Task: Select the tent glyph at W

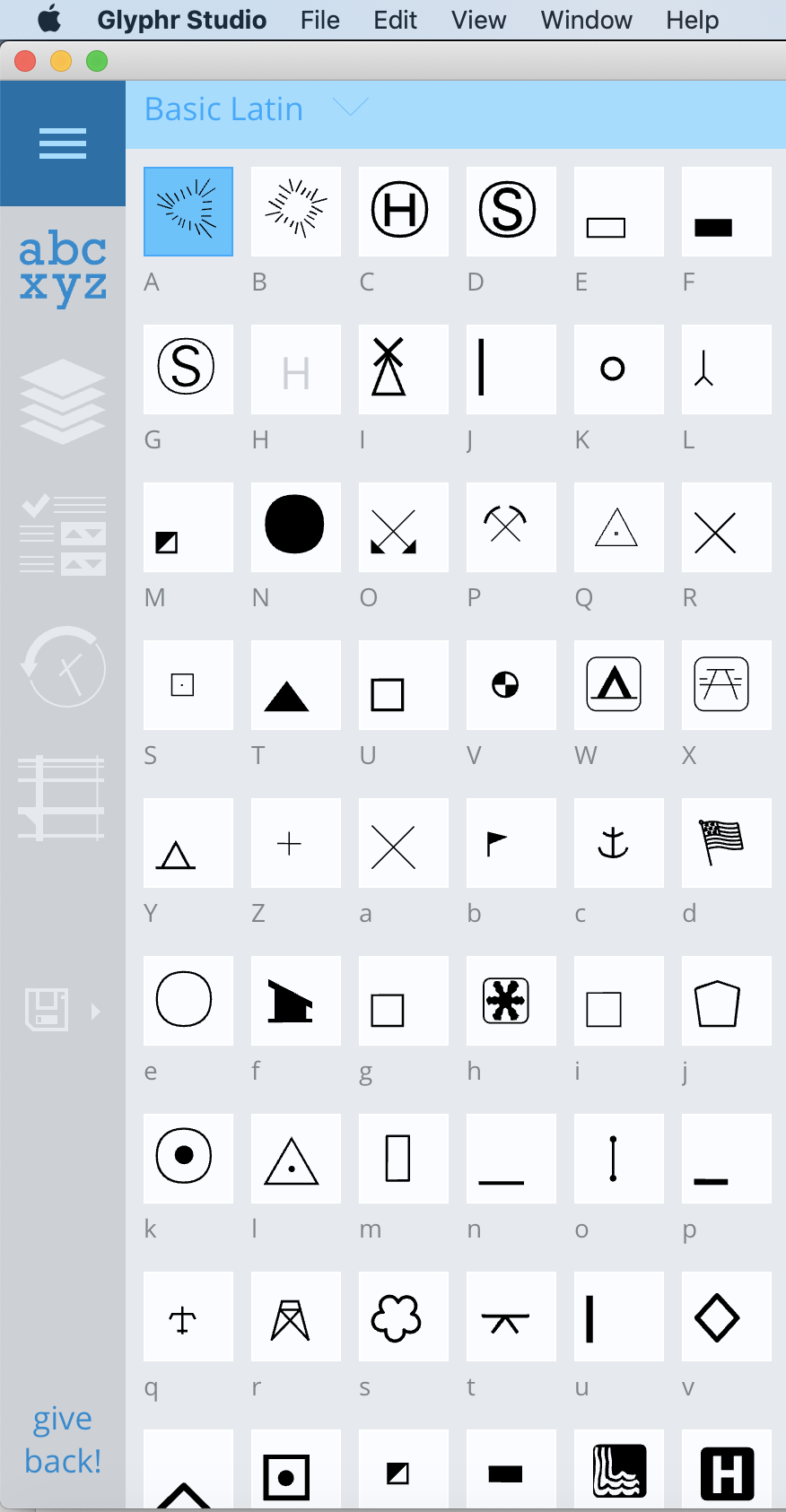Action: pos(618,685)
